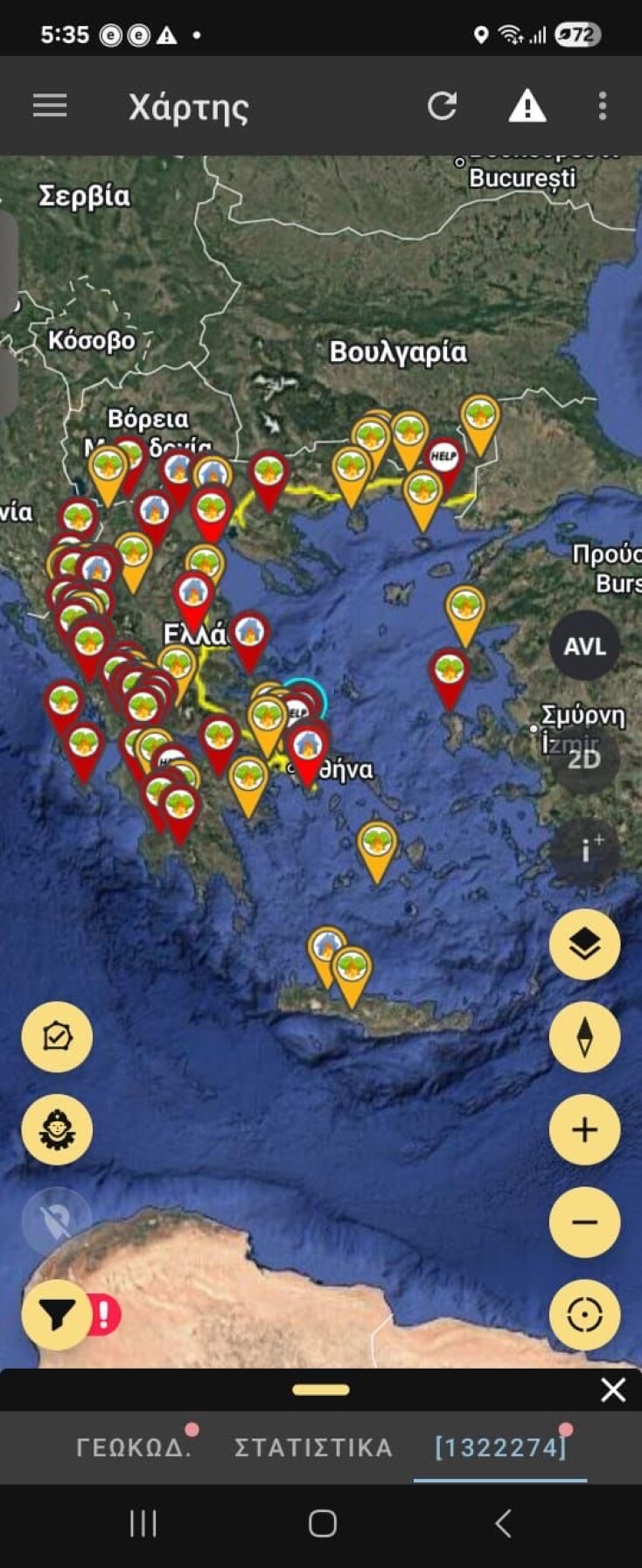Switch to the ΓΕΩΚΩΔ. tab
Image resolution: width=642 pixels, height=1568 pixels.
point(133,1447)
